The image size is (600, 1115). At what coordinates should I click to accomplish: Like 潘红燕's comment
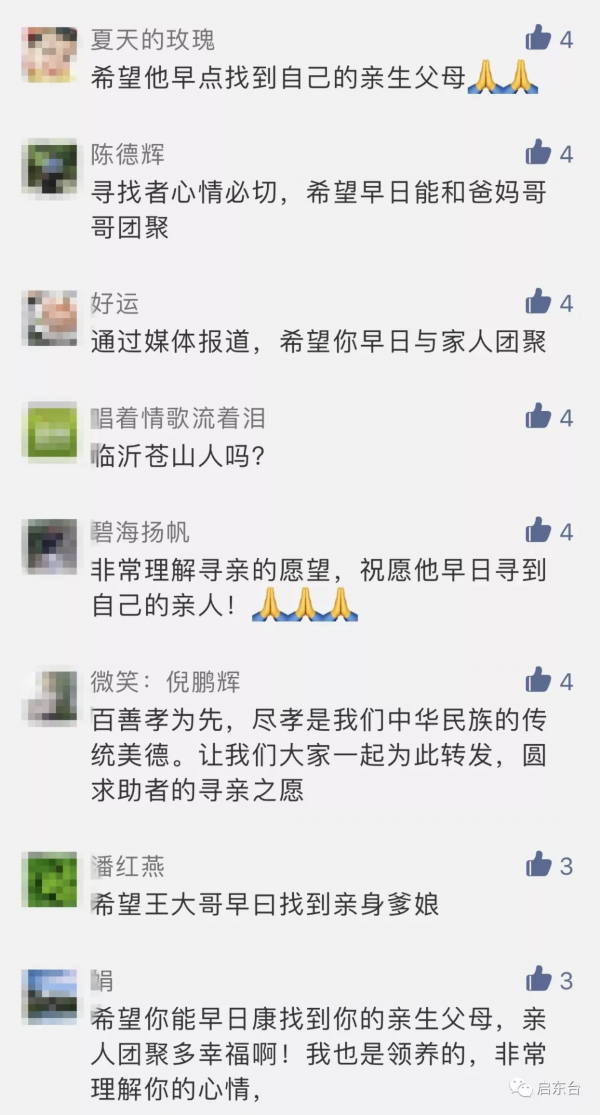[538, 864]
